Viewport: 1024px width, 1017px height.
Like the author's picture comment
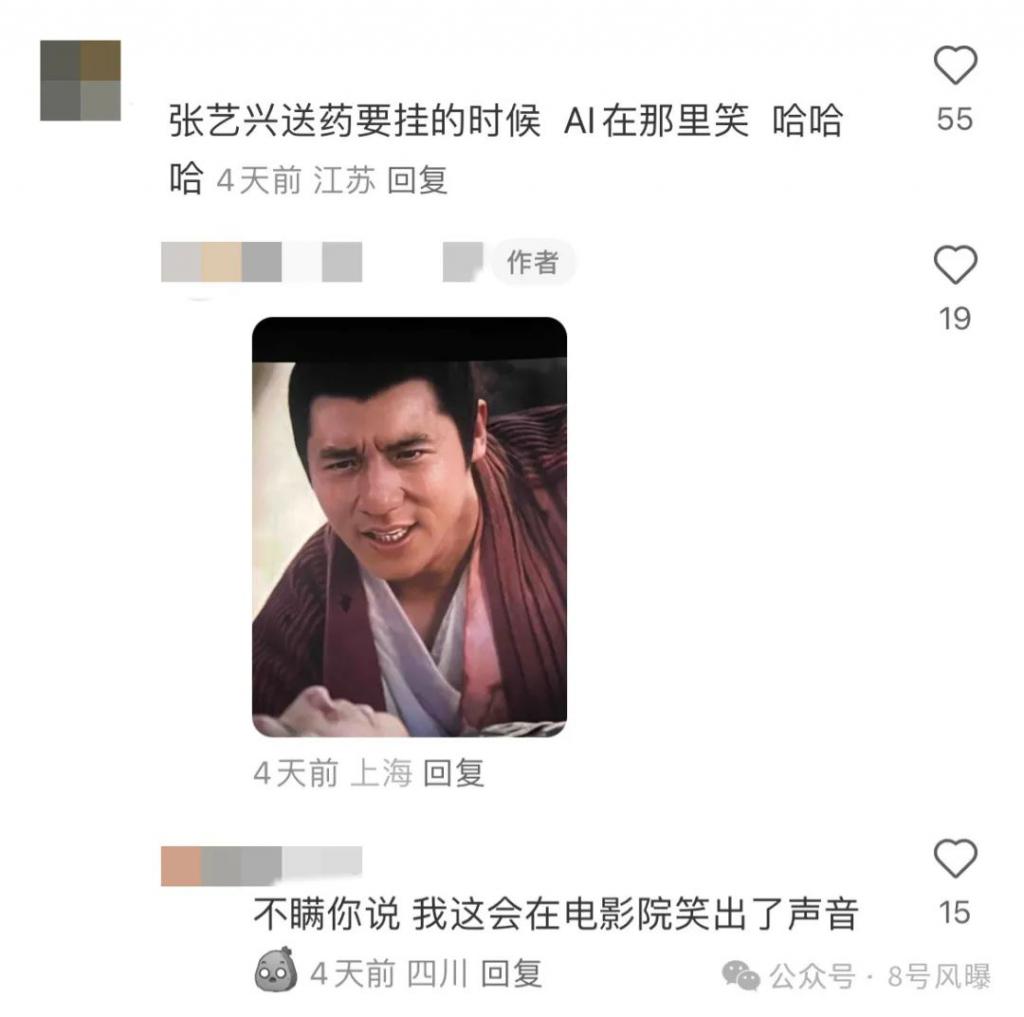point(954,266)
